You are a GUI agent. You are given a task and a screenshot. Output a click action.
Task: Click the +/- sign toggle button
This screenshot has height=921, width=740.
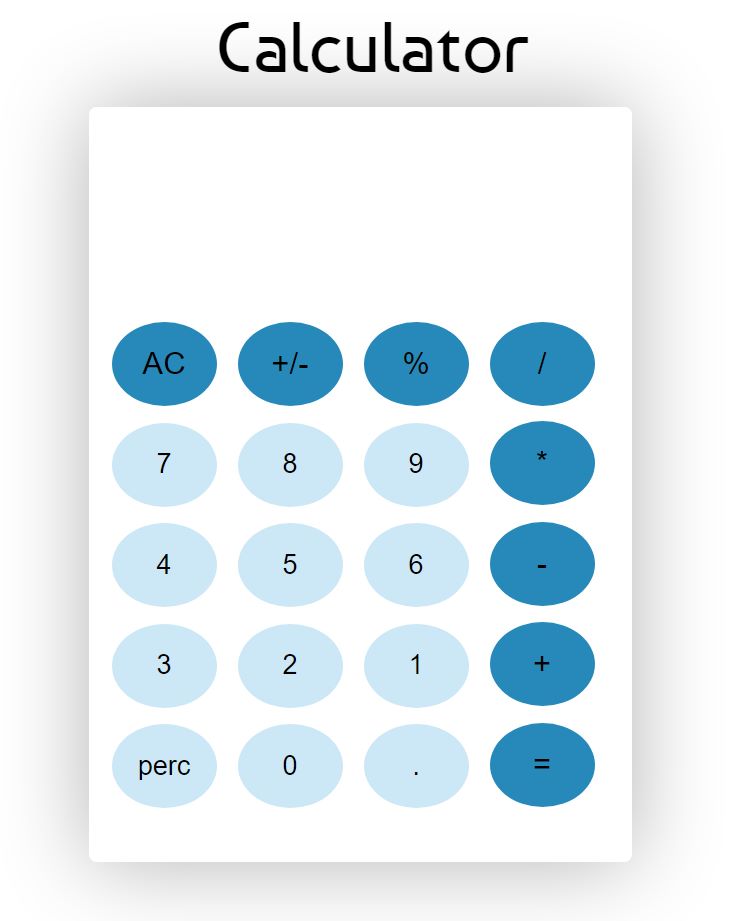click(x=290, y=364)
